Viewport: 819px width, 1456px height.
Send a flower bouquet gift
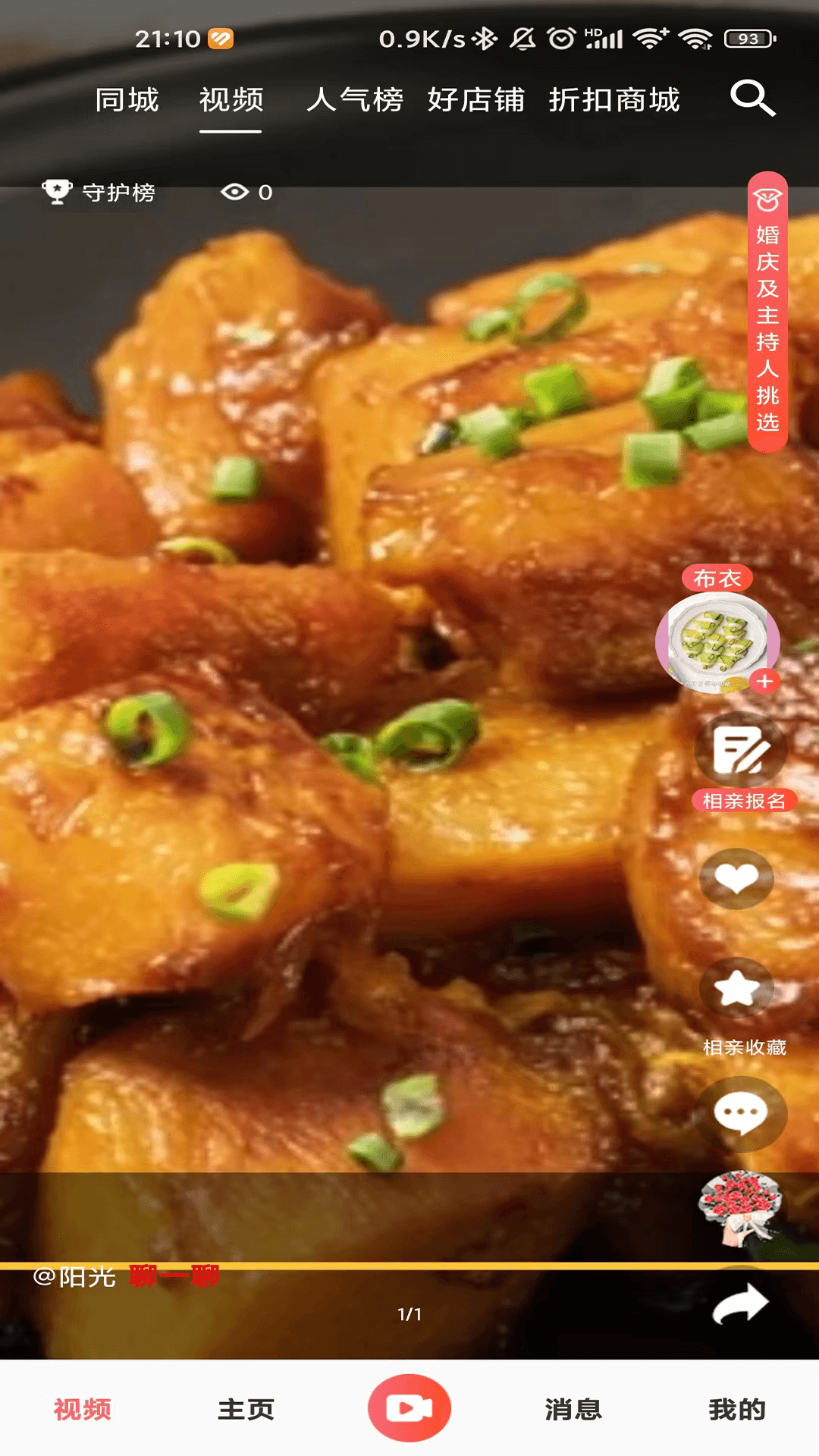pyautogui.click(x=739, y=1207)
